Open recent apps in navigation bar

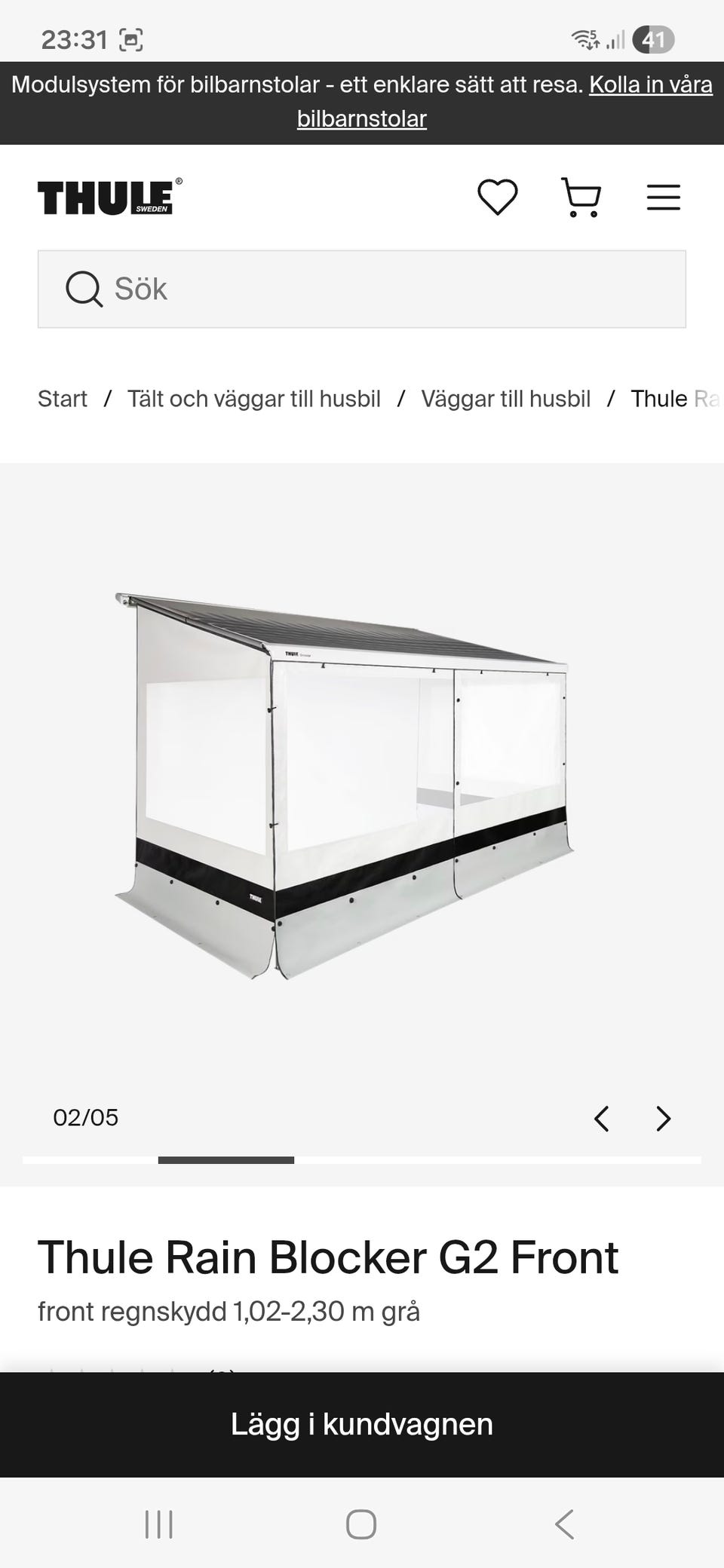159,1524
